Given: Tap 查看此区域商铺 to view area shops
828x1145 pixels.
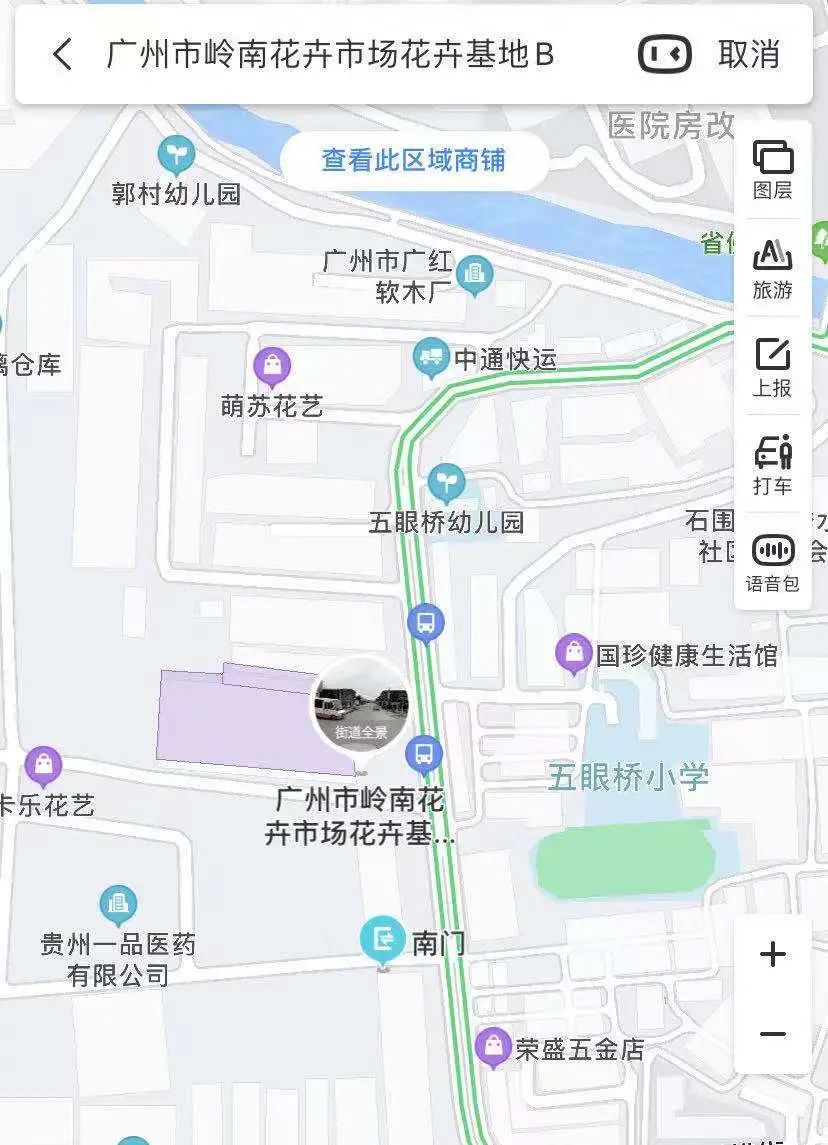Looking at the screenshot, I should [x=413, y=160].
